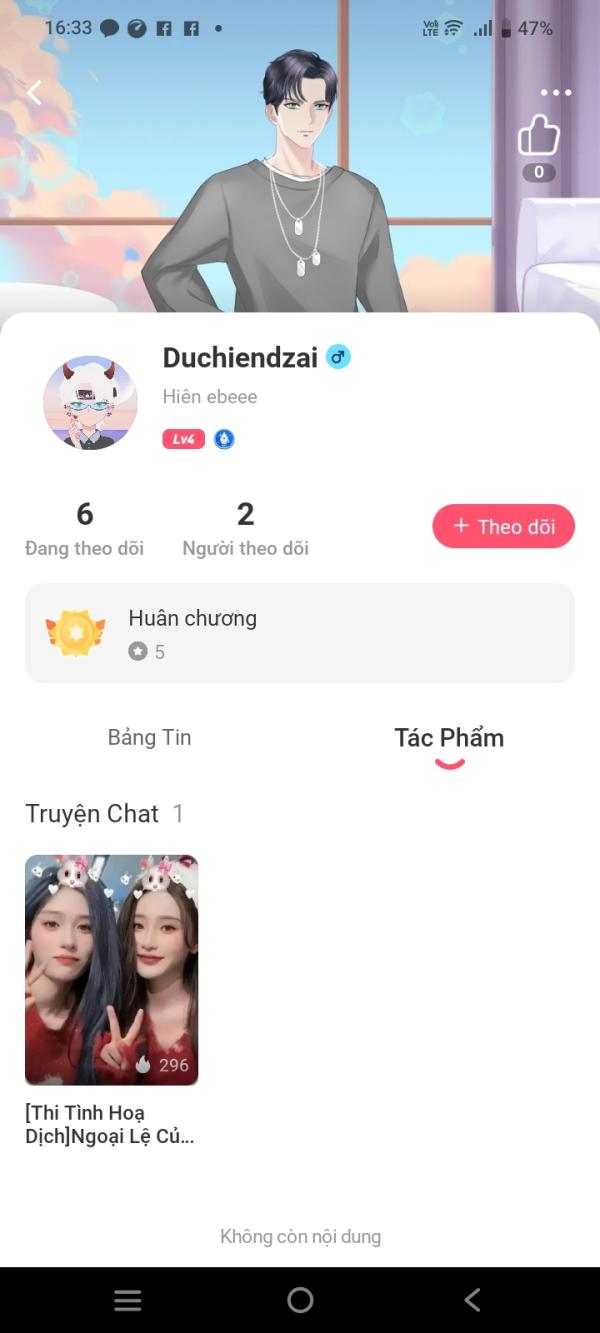View the Đang theo dõi following list

84,529
